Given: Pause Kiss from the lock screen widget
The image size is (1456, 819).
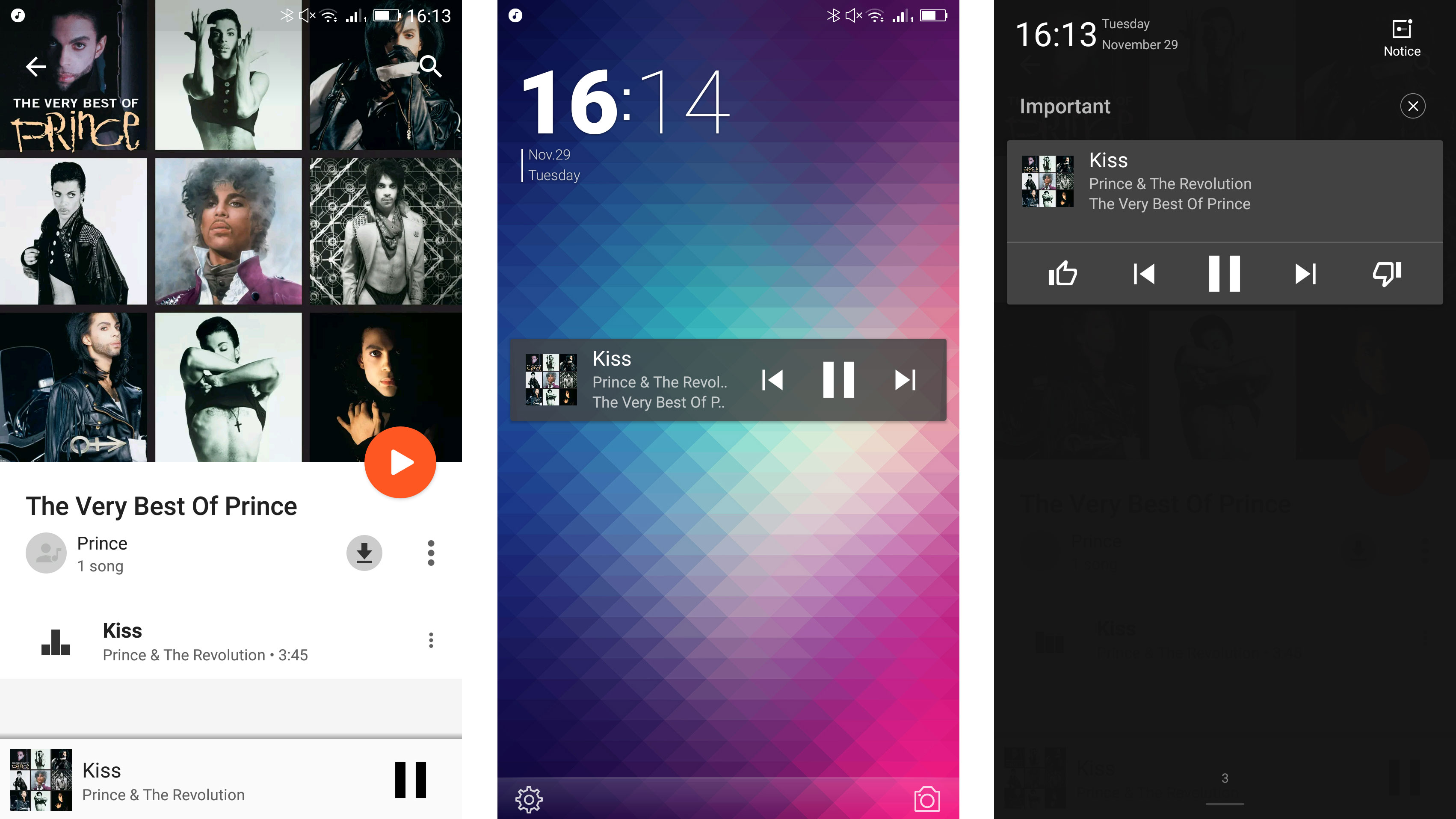Looking at the screenshot, I should 838,380.
